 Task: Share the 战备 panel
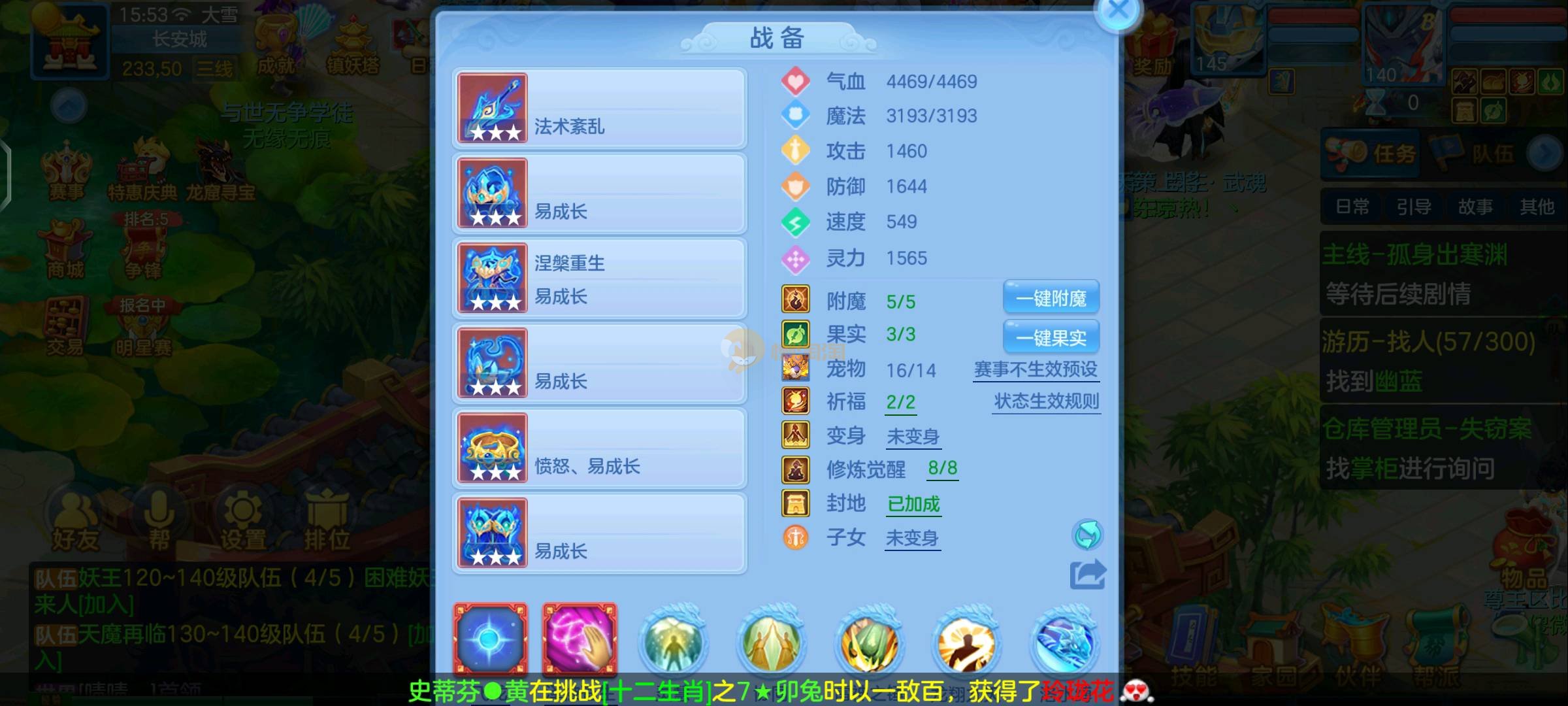coord(1087,575)
